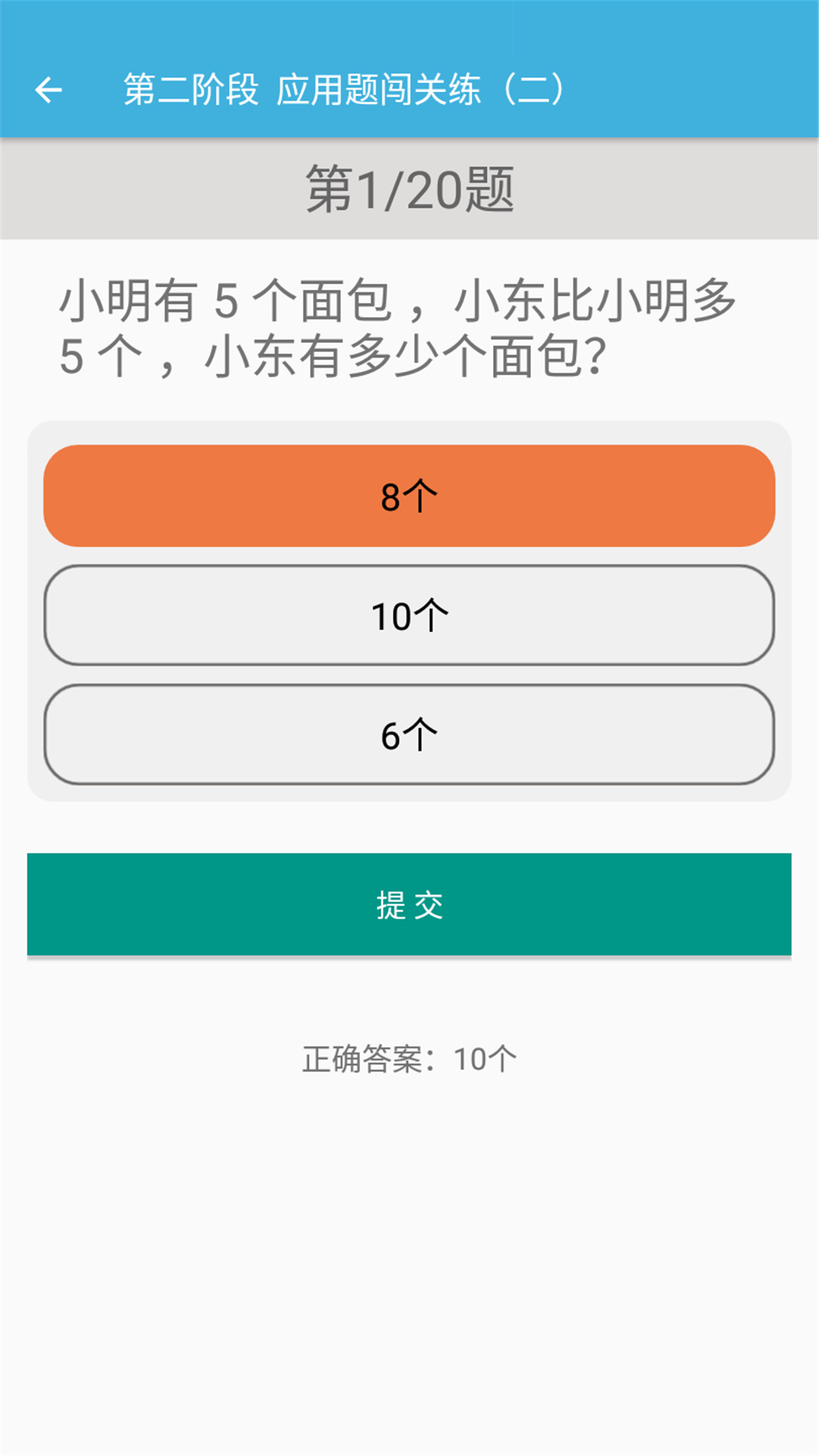This screenshot has height=1456, width=819.
Task: Tap the 提交 submit button
Action: [x=409, y=904]
